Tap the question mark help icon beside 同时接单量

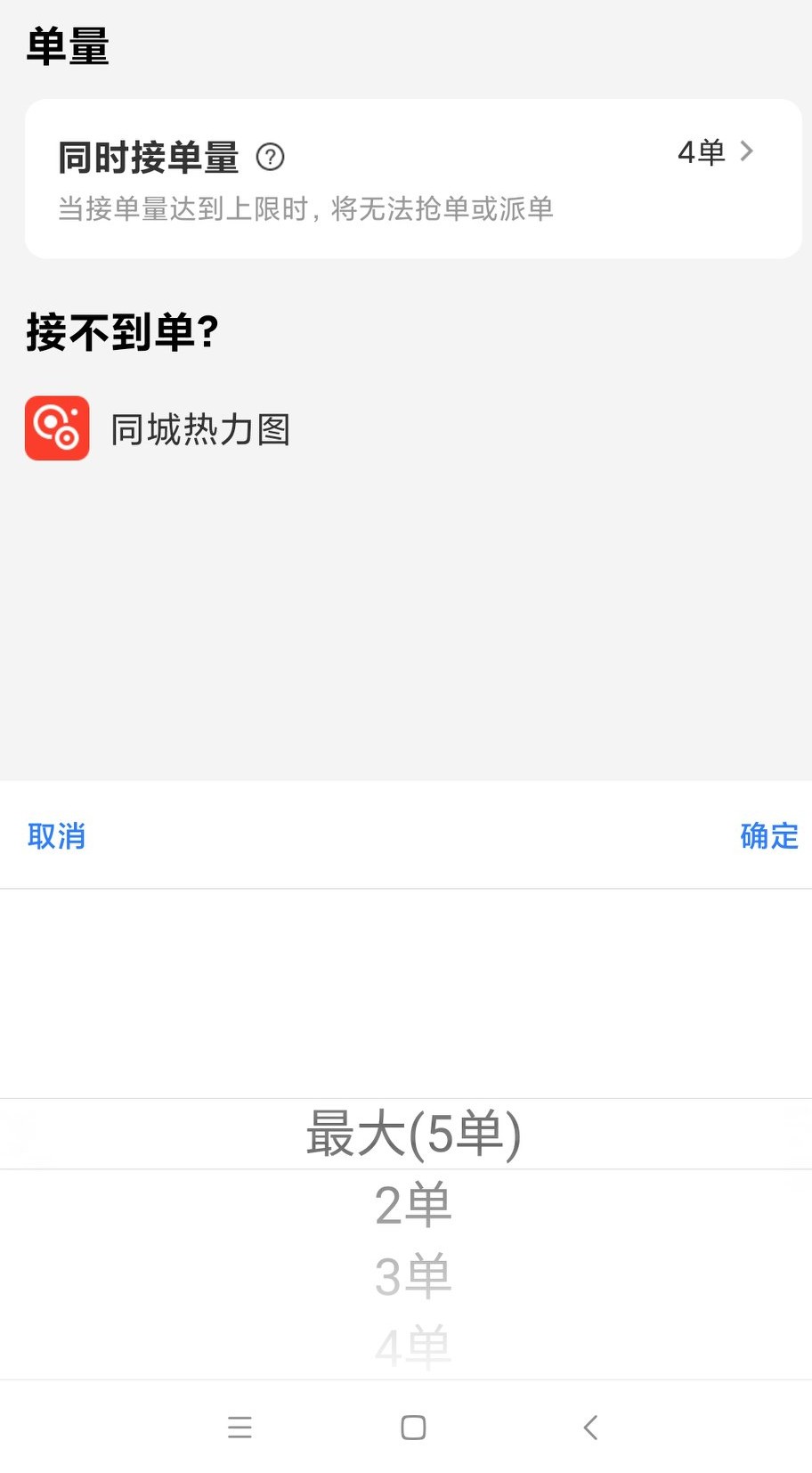[272, 156]
